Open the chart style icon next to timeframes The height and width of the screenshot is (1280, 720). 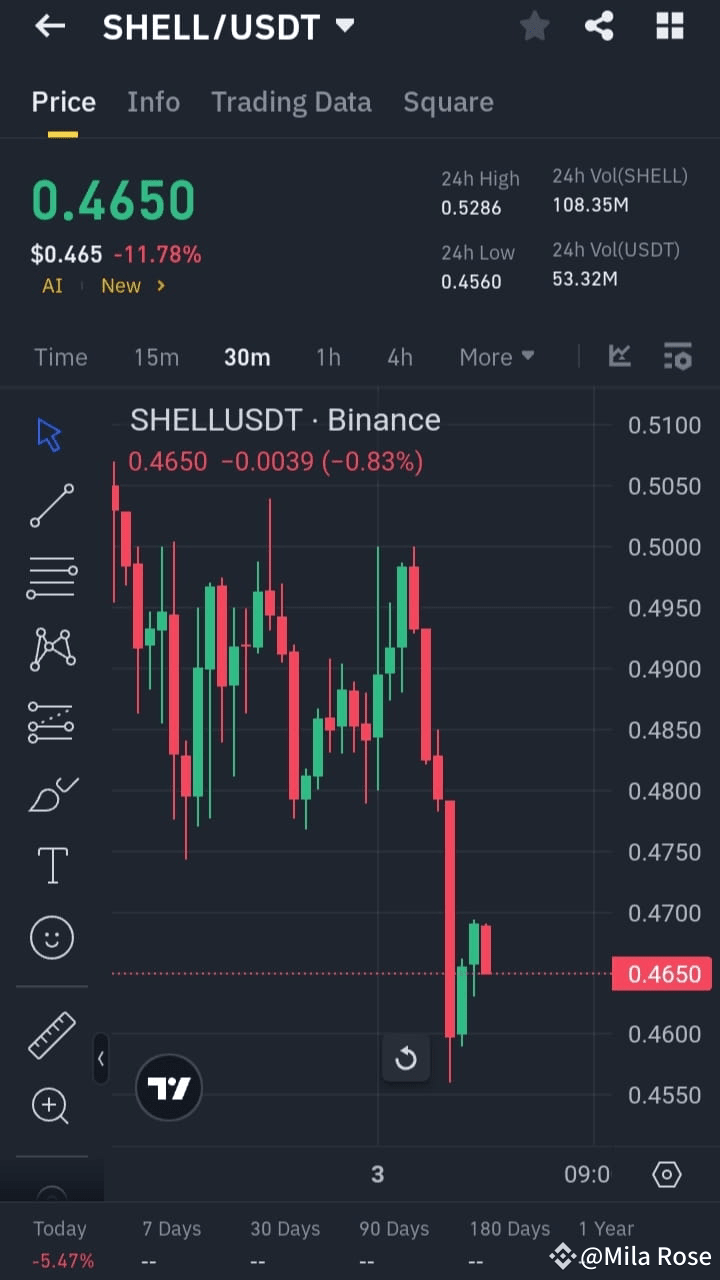click(619, 357)
